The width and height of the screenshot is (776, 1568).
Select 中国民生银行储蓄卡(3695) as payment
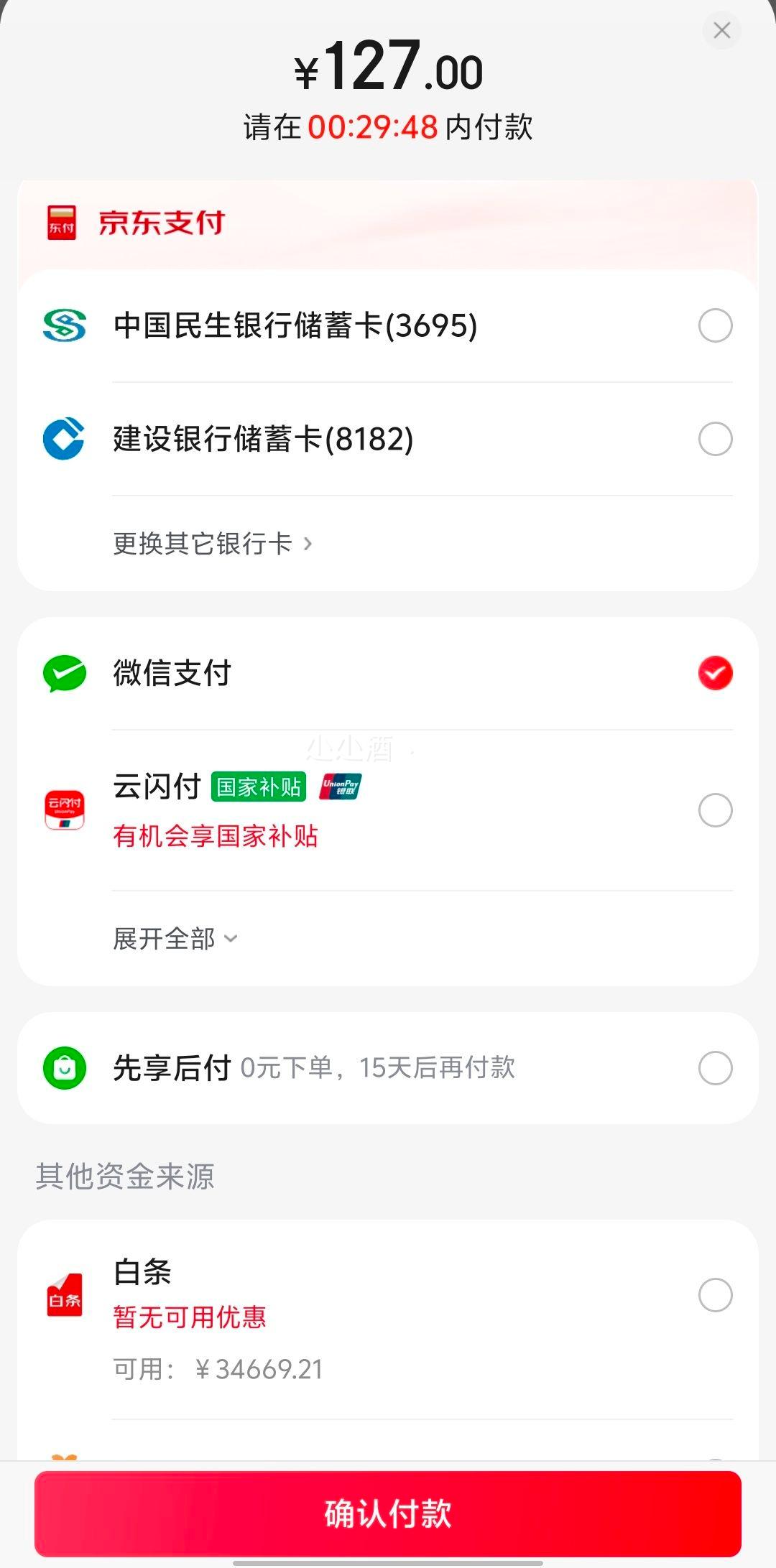pyautogui.click(x=715, y=325)
